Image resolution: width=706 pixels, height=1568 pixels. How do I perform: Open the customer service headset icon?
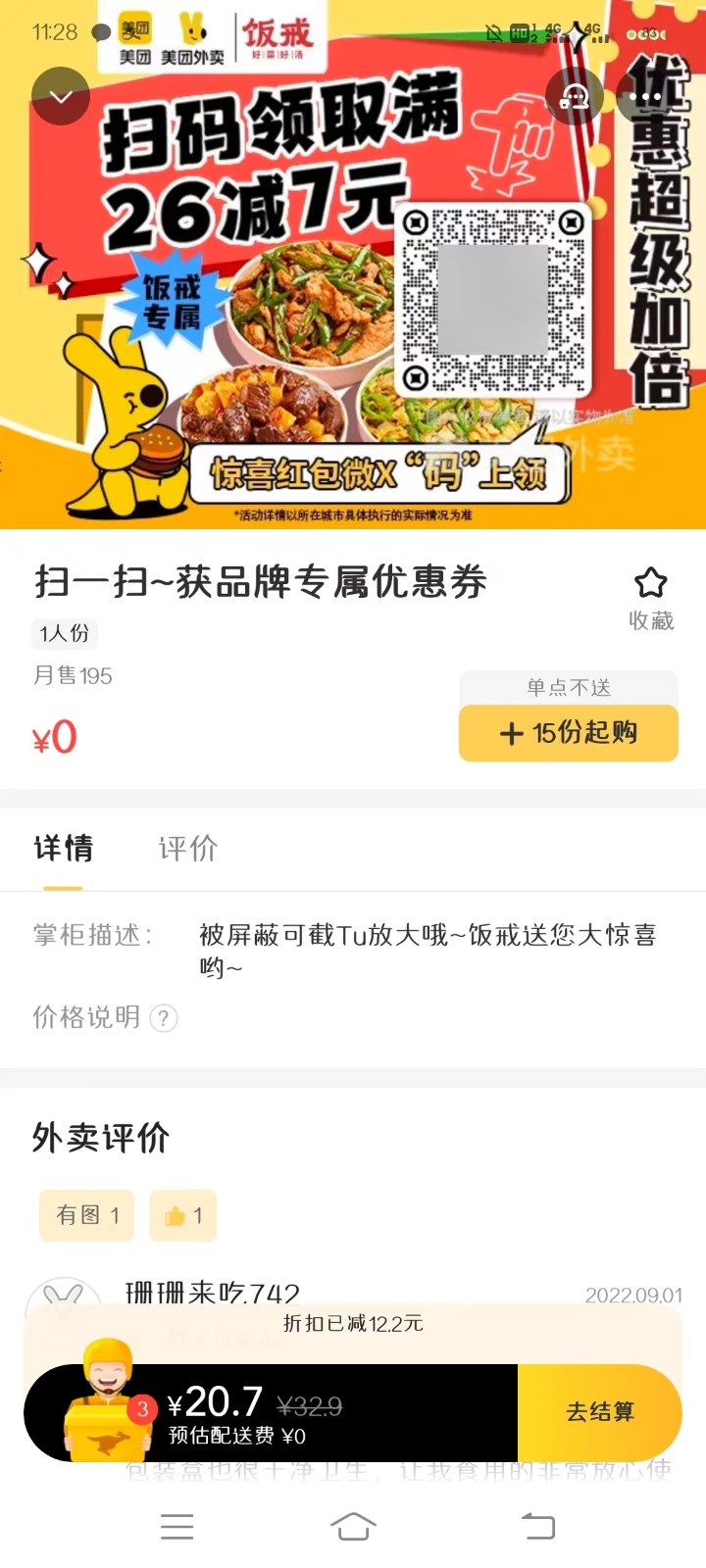[x=575, y=96]
